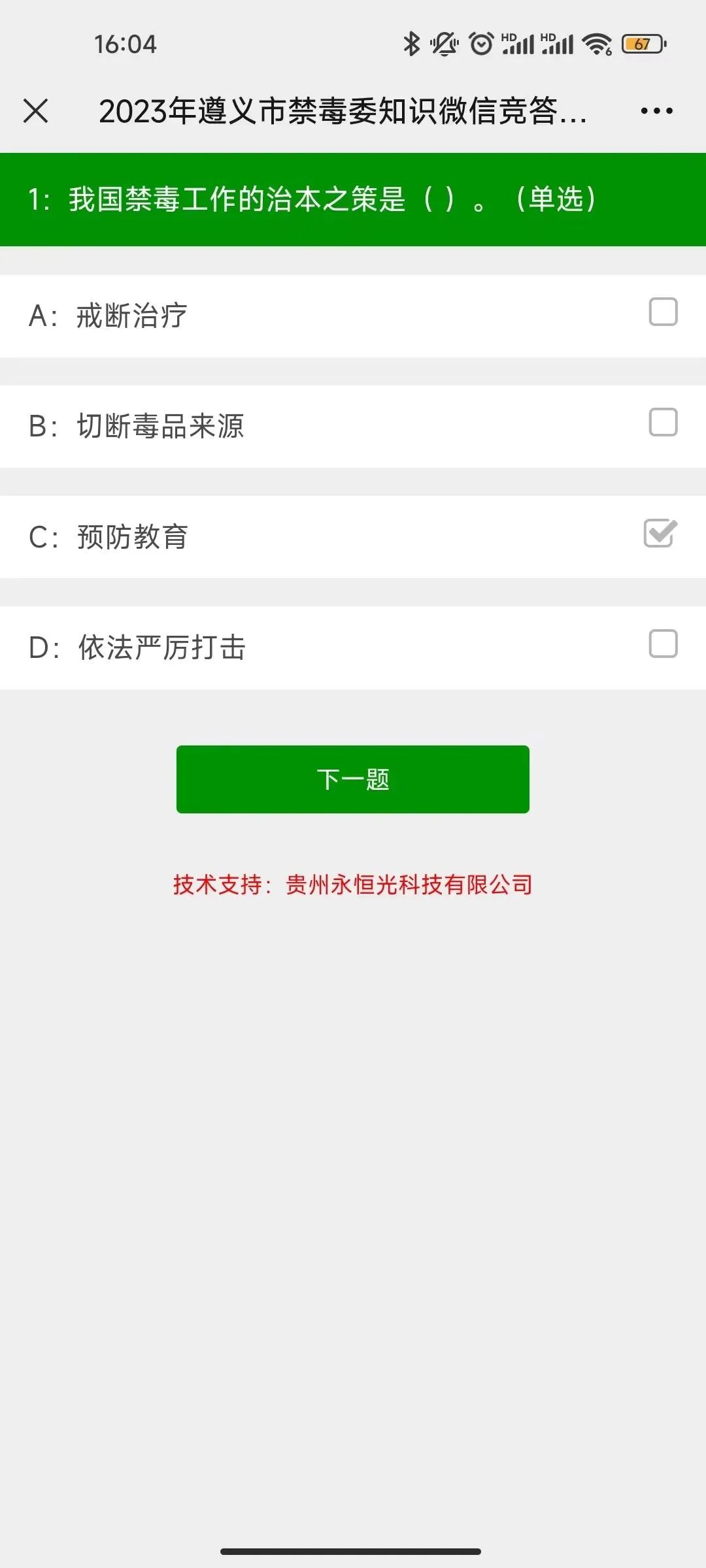Uncheck option C 预防教育
Image resolution: width=706 pixels, height=1568 pixels.
(x=661, y=533)
